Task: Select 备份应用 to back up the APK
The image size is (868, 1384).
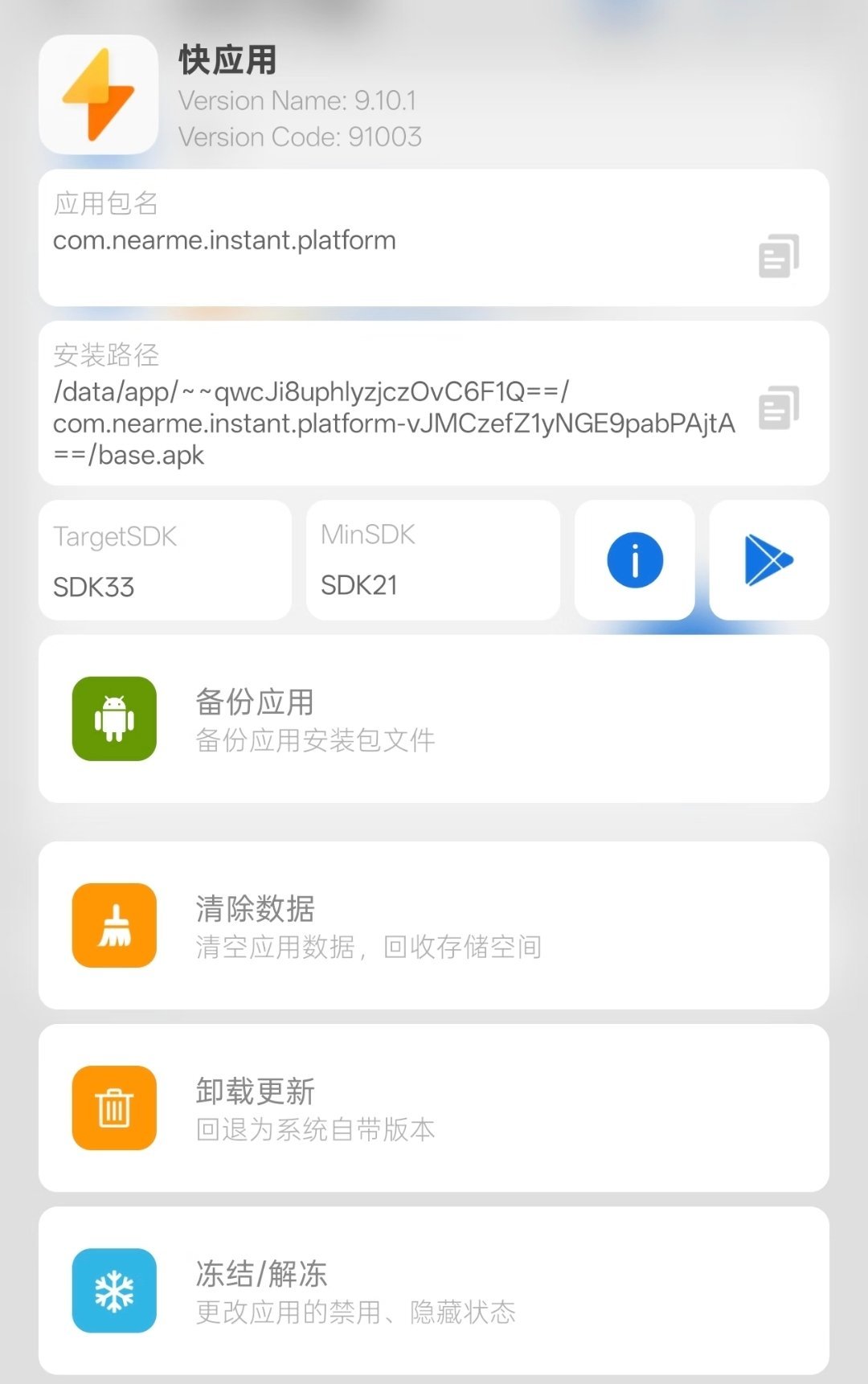Action: coord(433,719)
